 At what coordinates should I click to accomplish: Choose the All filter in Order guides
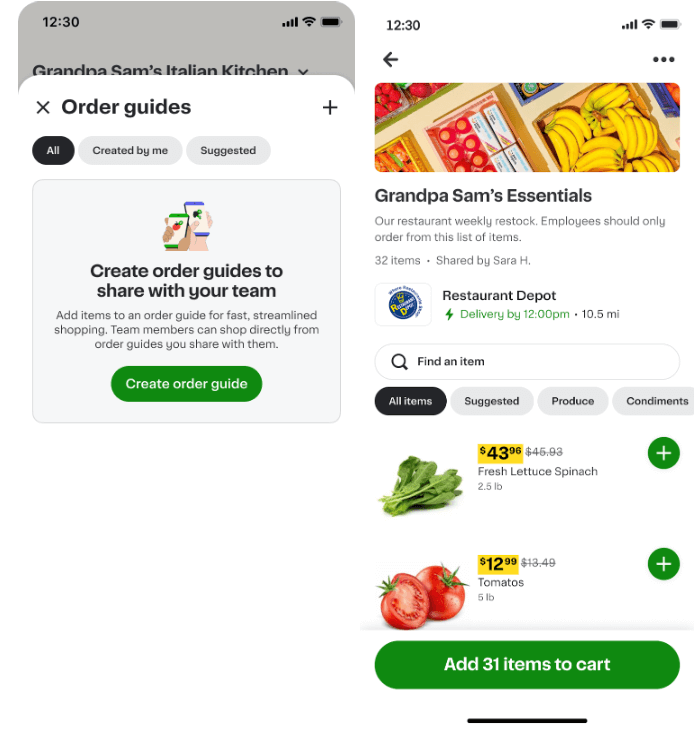(53, 151)
